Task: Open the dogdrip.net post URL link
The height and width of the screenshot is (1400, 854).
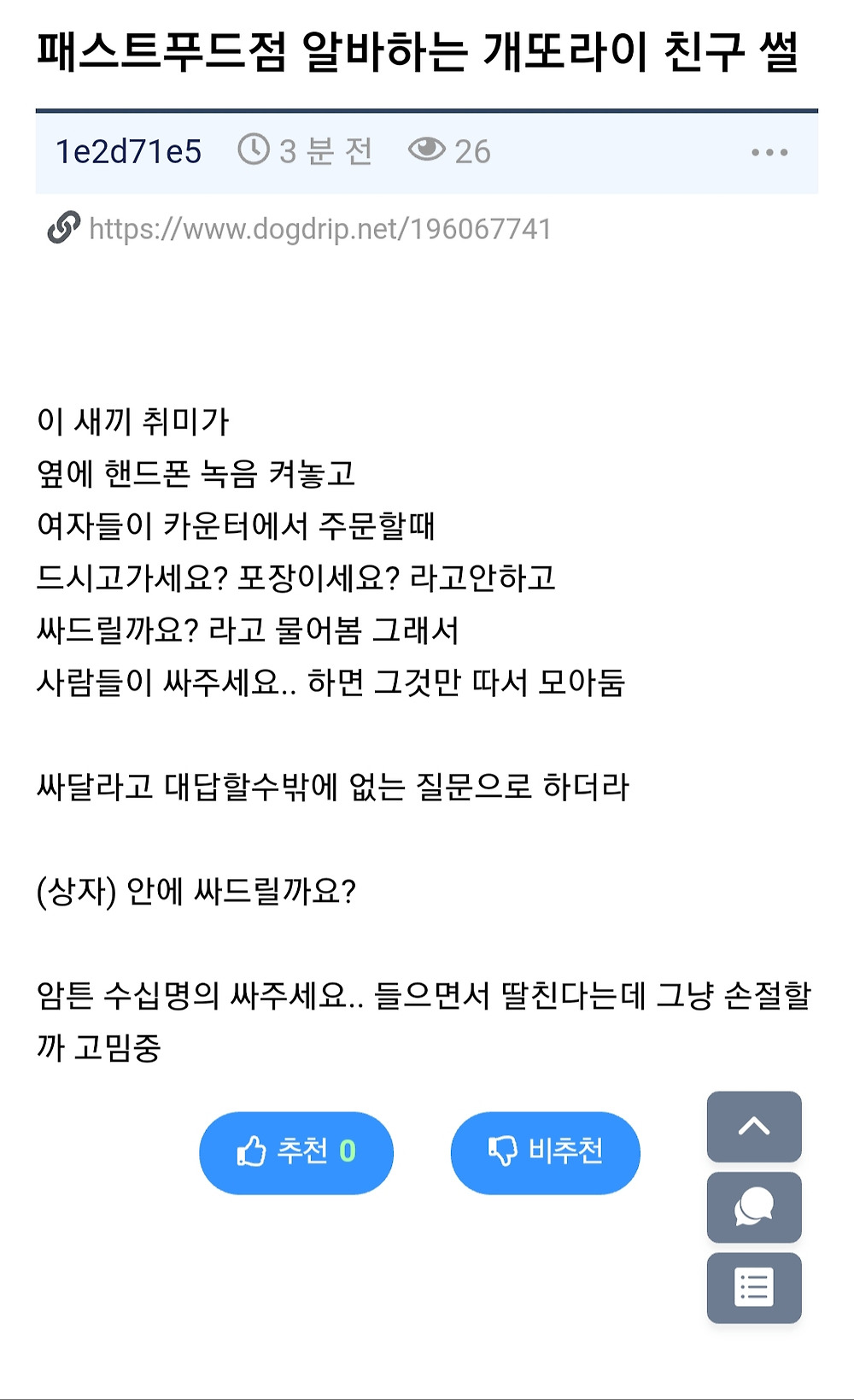Action: coord(320,229)
